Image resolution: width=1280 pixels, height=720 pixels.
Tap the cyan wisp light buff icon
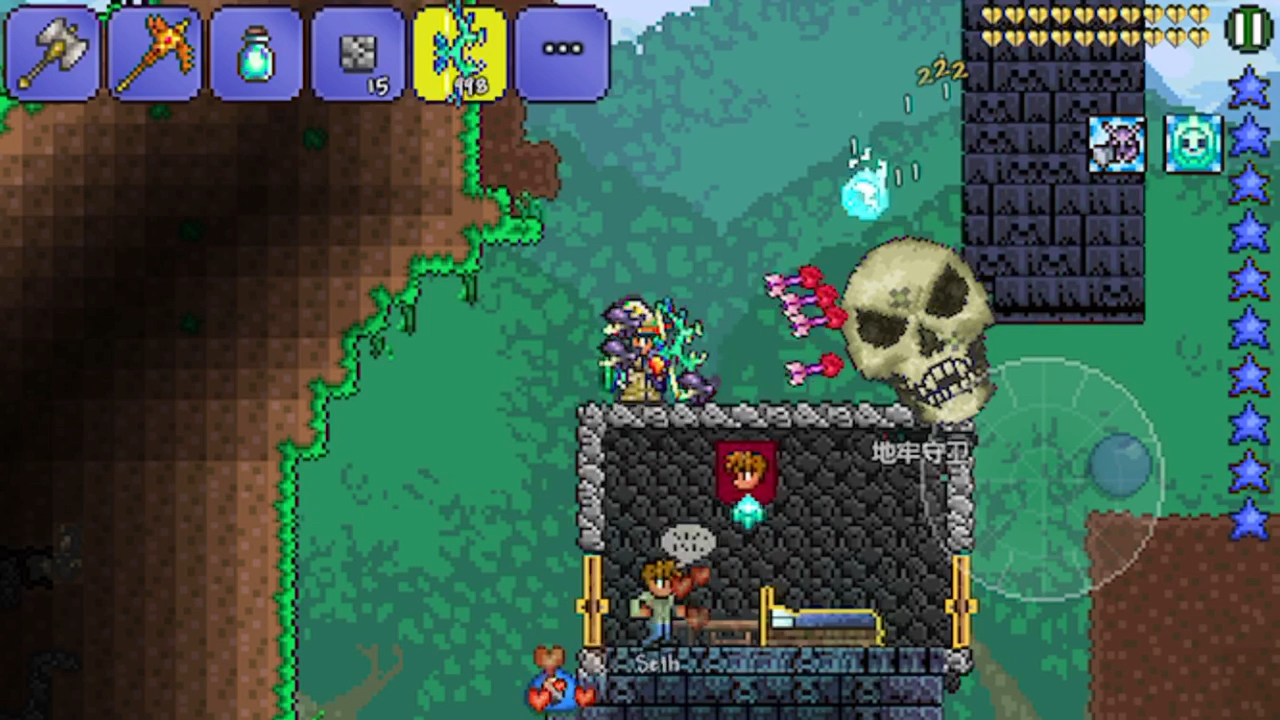tap(1194, 144)
